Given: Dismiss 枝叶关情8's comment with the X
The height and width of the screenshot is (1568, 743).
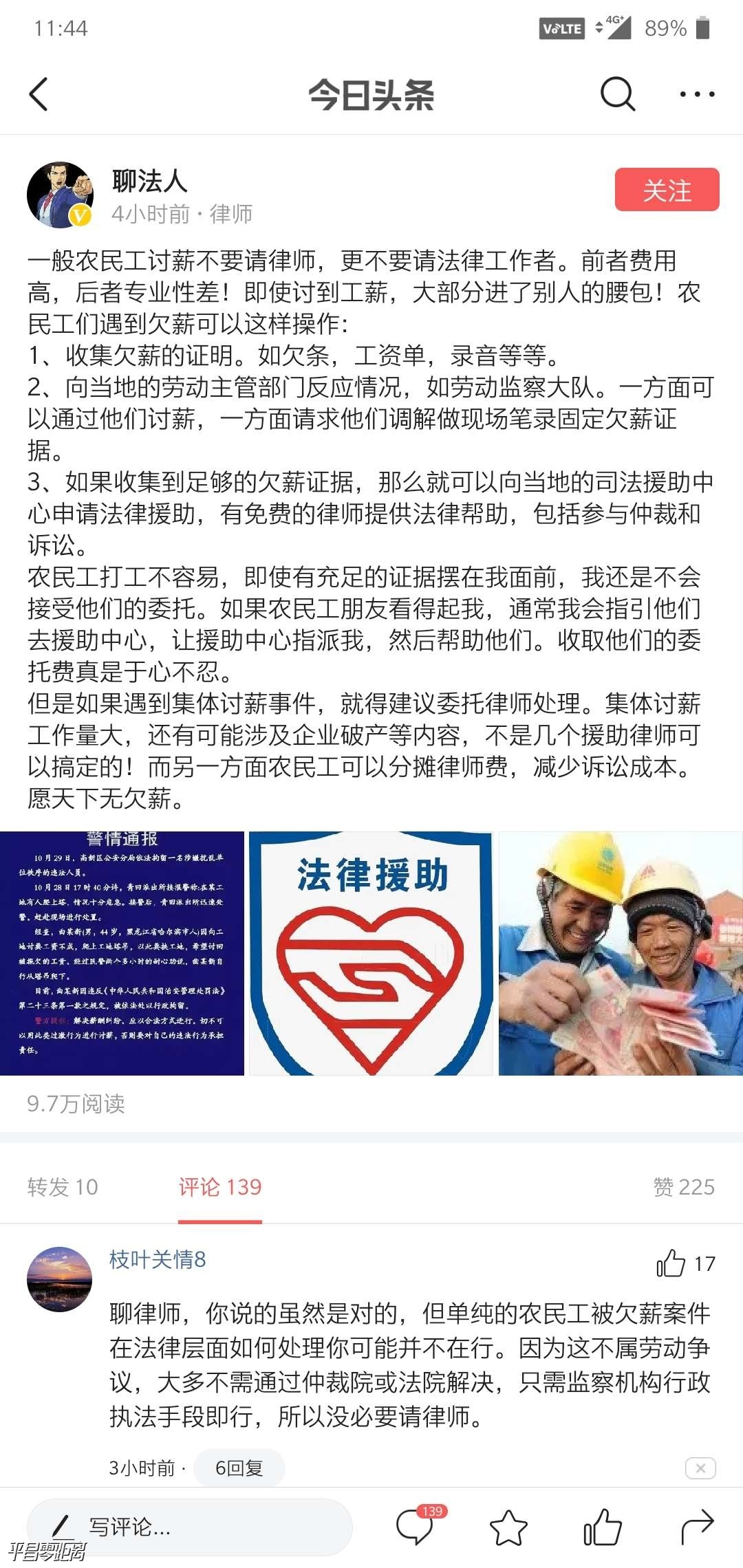Looking at the screenshot, I should (x=700, y=1468).
